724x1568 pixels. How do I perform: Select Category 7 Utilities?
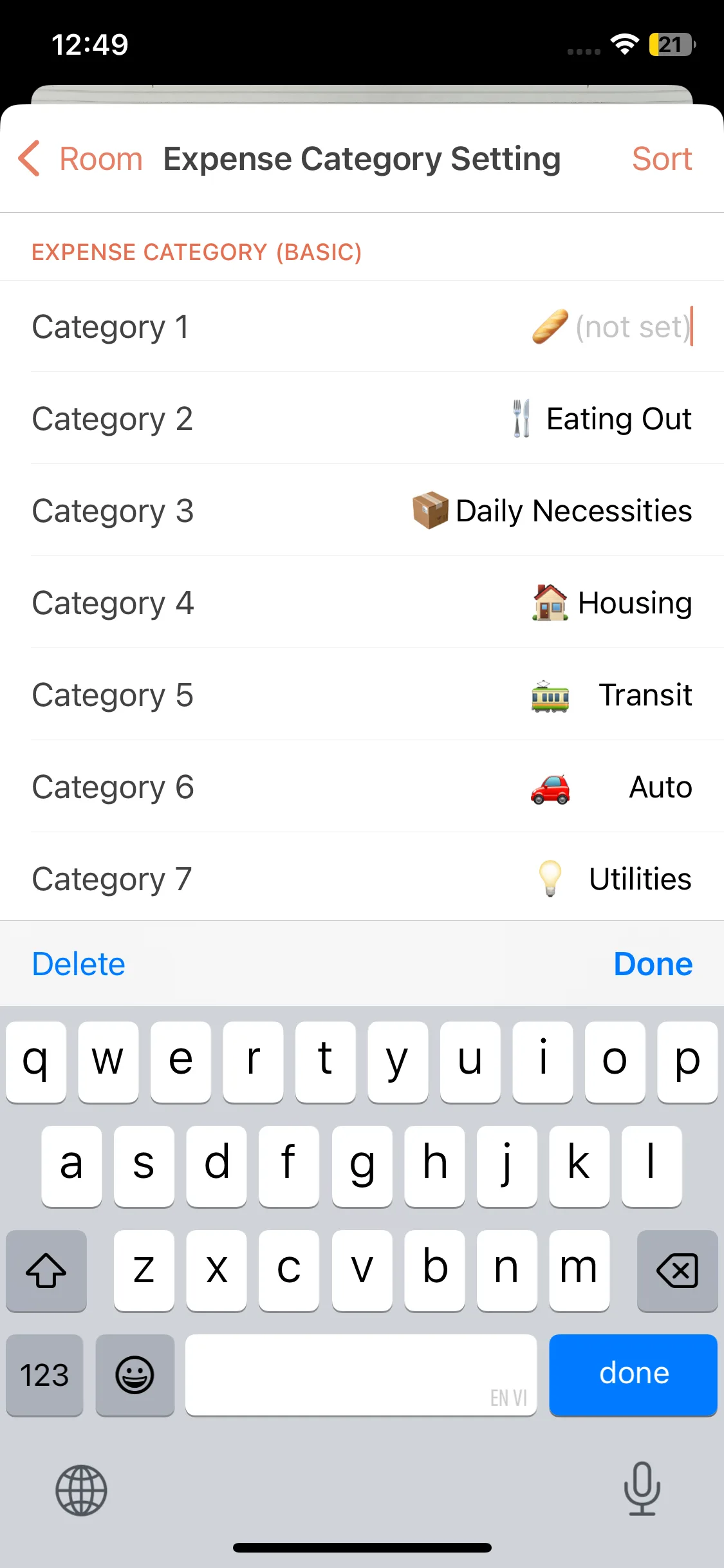pyautogui.click(x=362, y=879)
